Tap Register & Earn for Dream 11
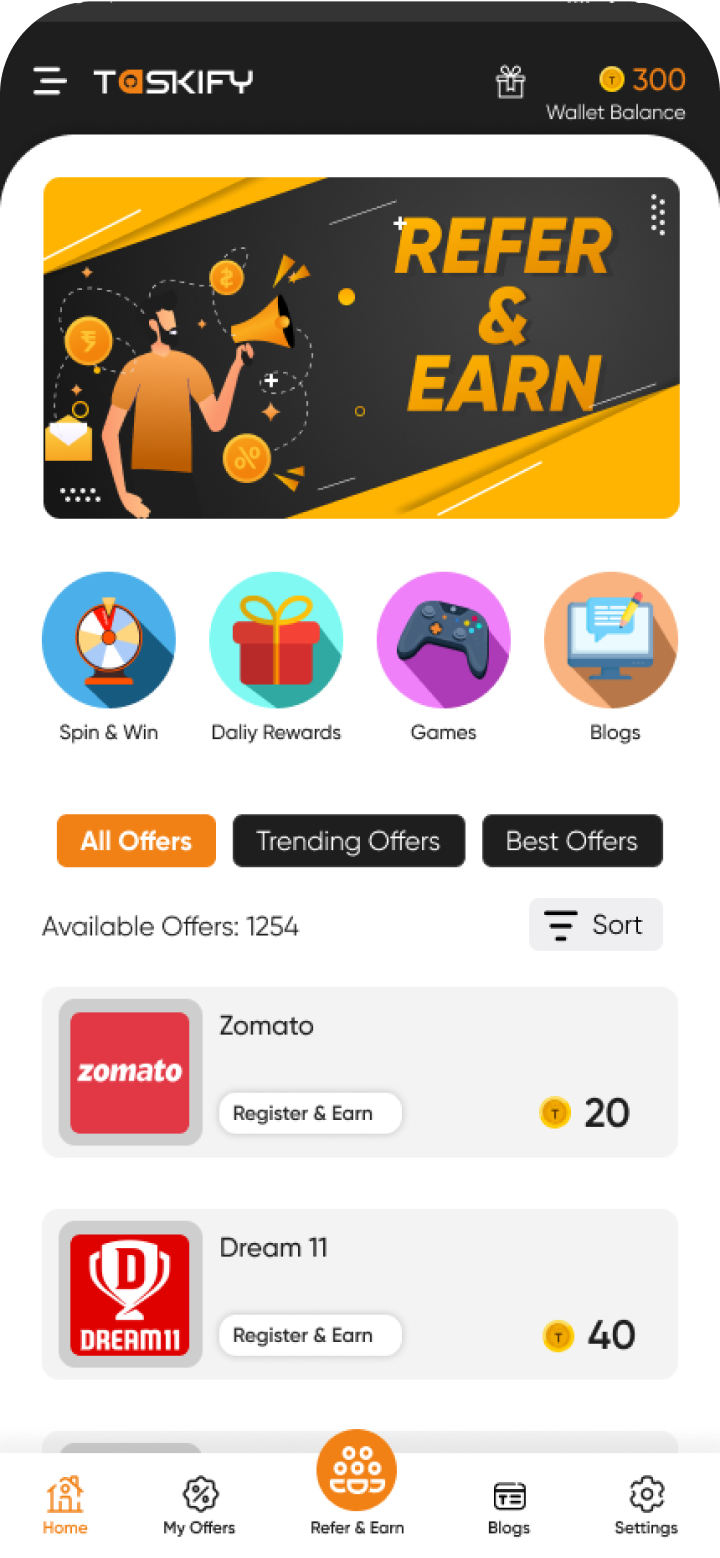The height and width of the screenshot is (1558, 720). (x=310, y=1335)
